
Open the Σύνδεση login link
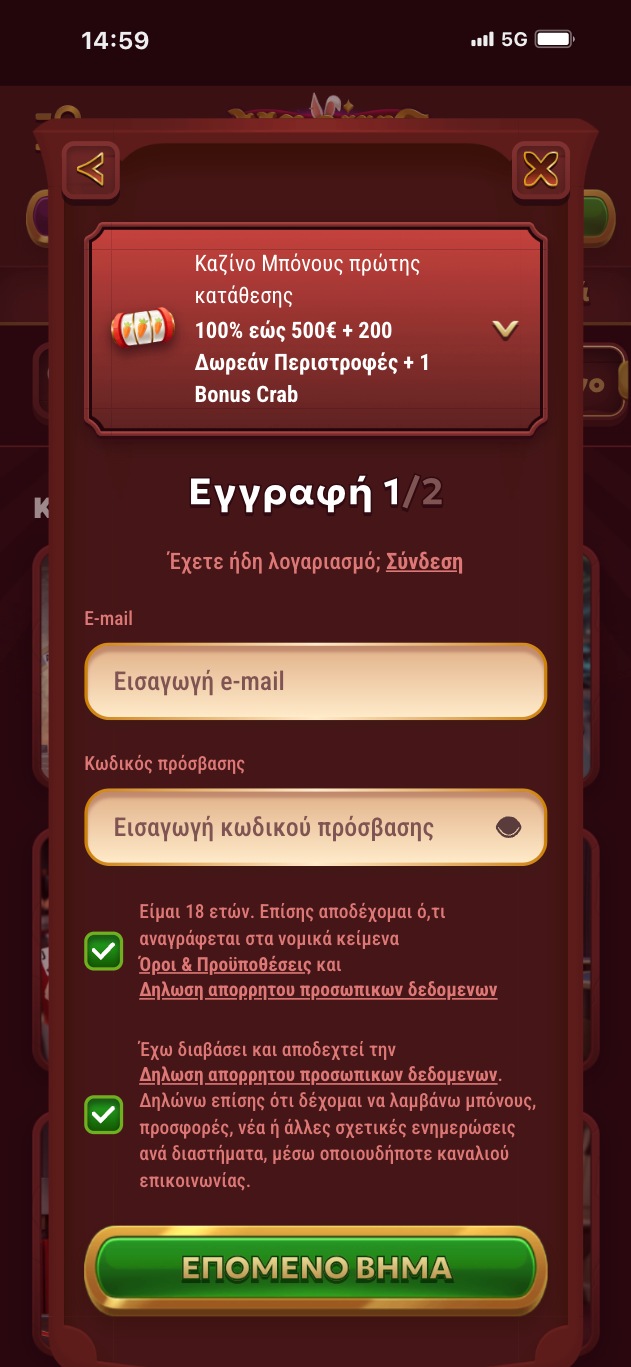tap(424, 561)
